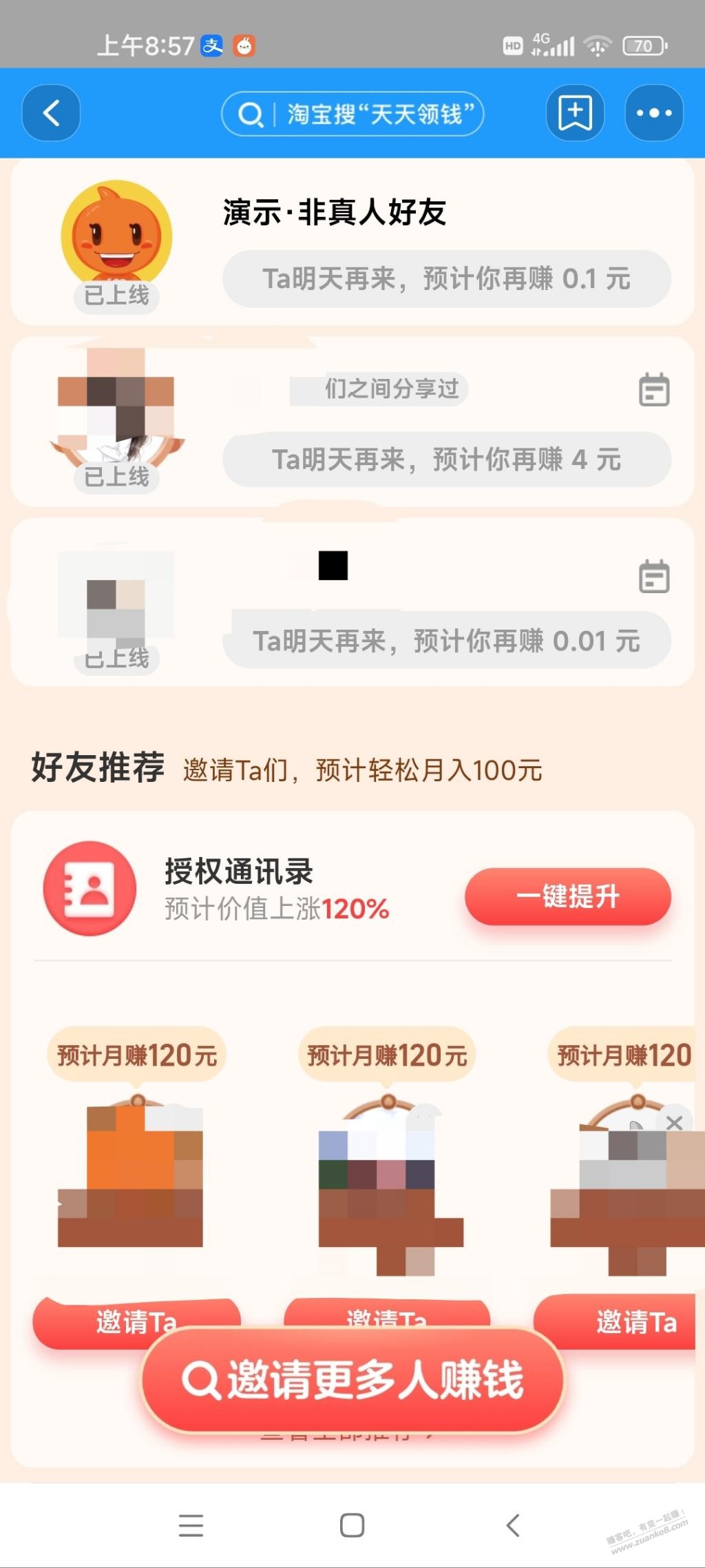The width and height of the screenshot is (705, 1568).
Task: Open the three-dots overflow menu
Action: coord(654,113)
